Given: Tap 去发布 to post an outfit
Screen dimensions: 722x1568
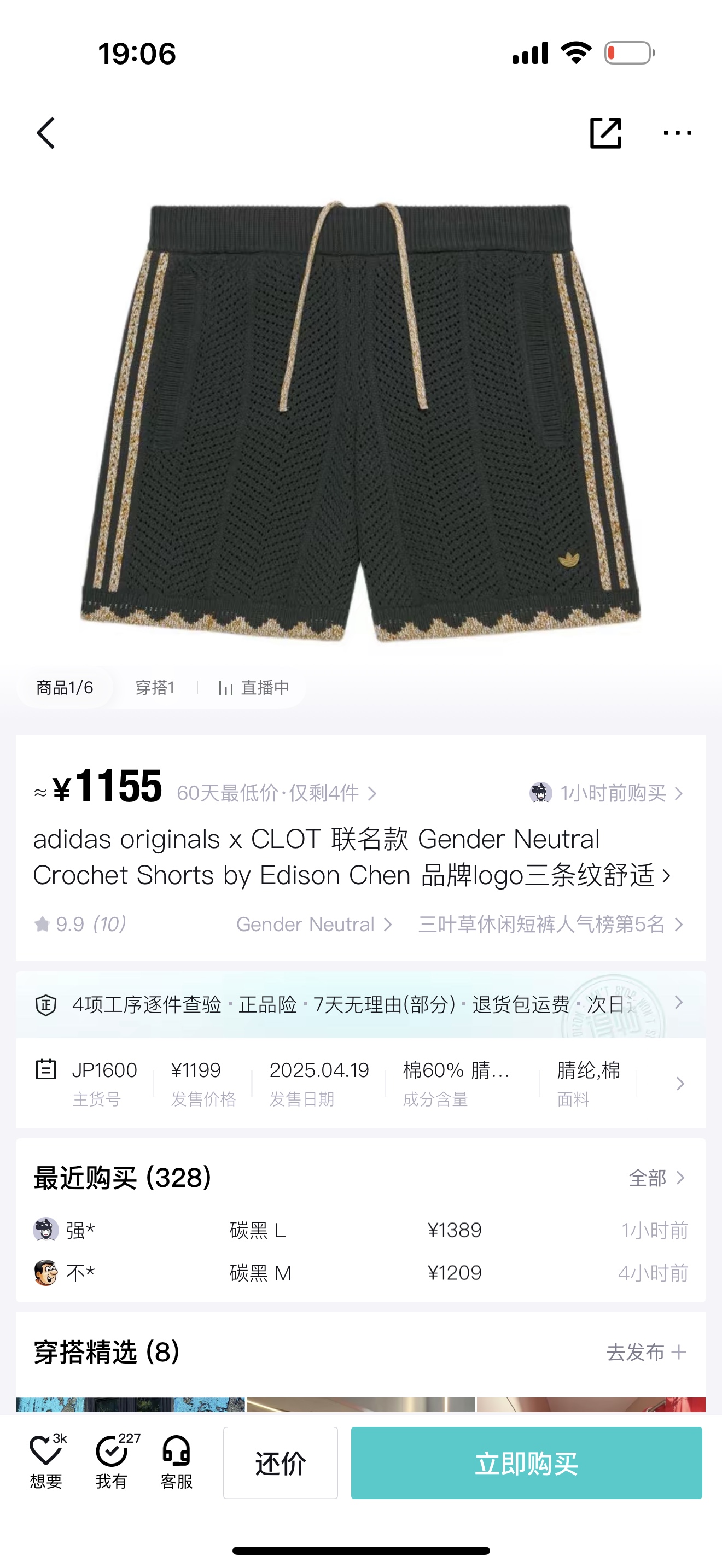Looking at the screenshot, I should 646,1352.
